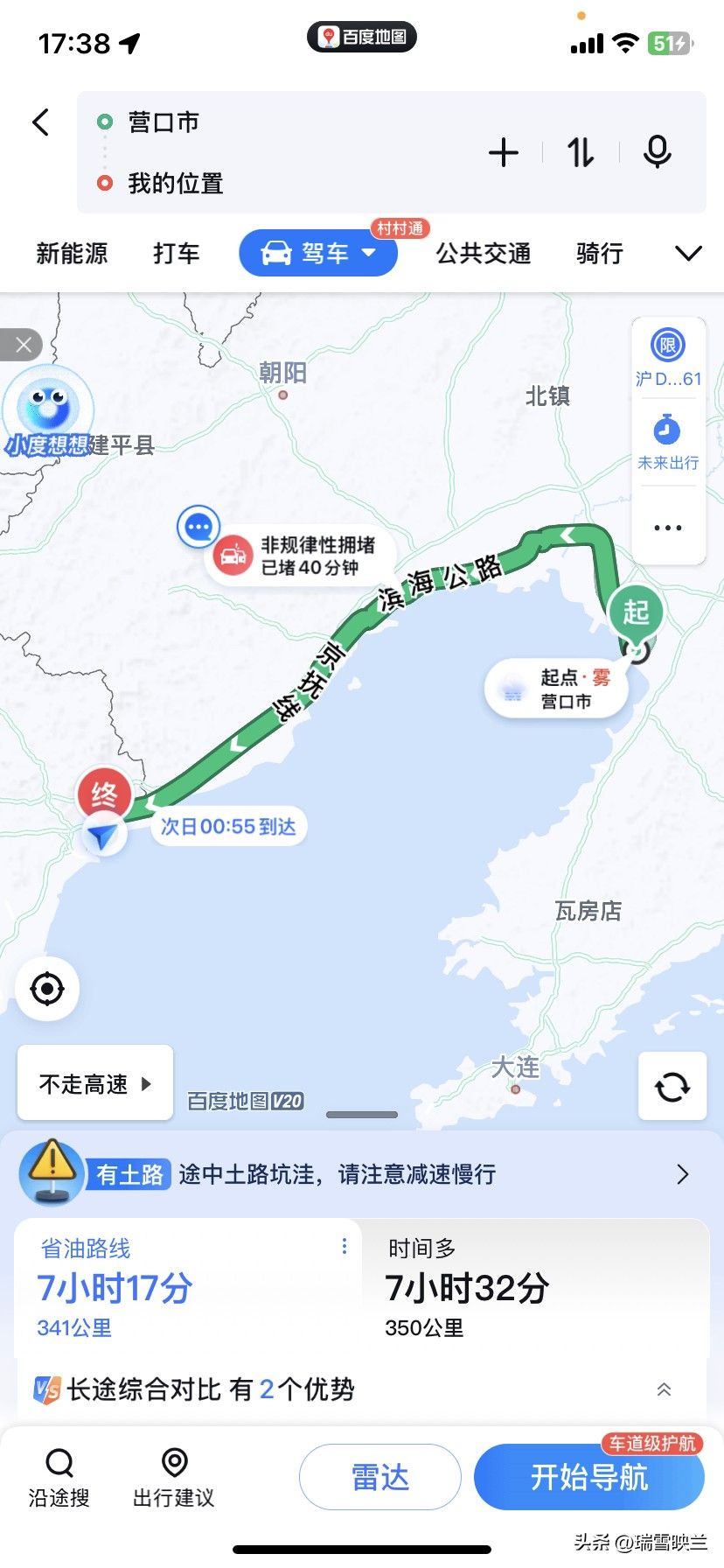Recenter map on current location
This screenshot has height=1568, width=724.
[x=47, y=989]
